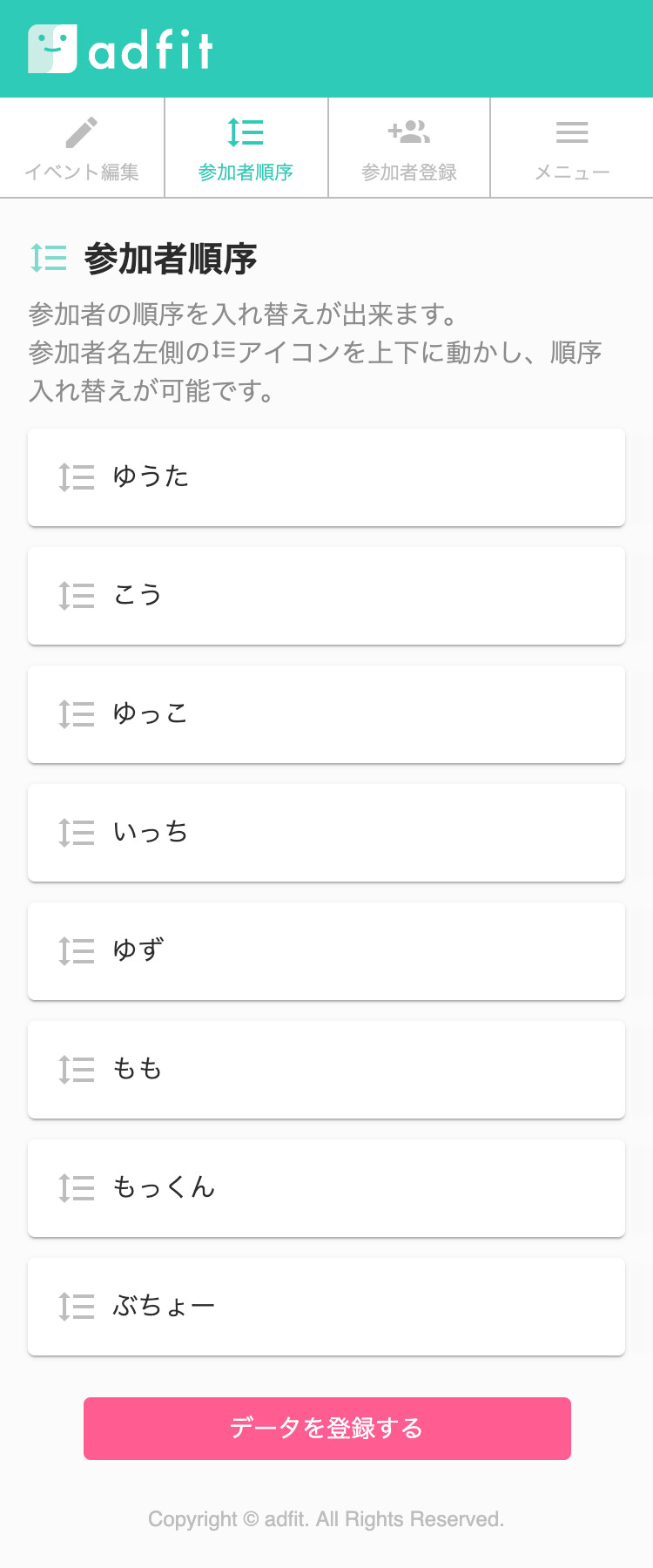Click the reorder handle beside ぶちょー

tap(77, 1307)
